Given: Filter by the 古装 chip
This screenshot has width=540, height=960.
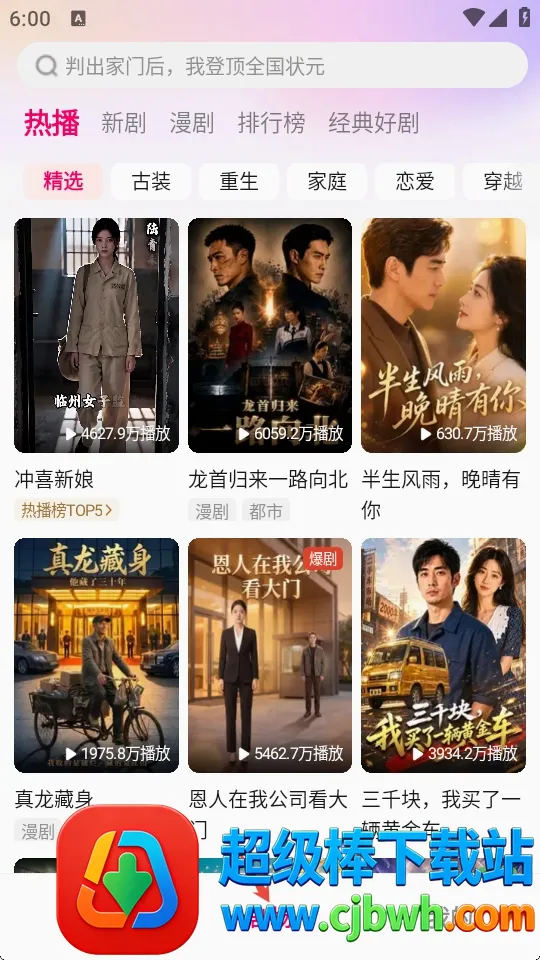Looking at the screenshot, I should pos(151,181).
